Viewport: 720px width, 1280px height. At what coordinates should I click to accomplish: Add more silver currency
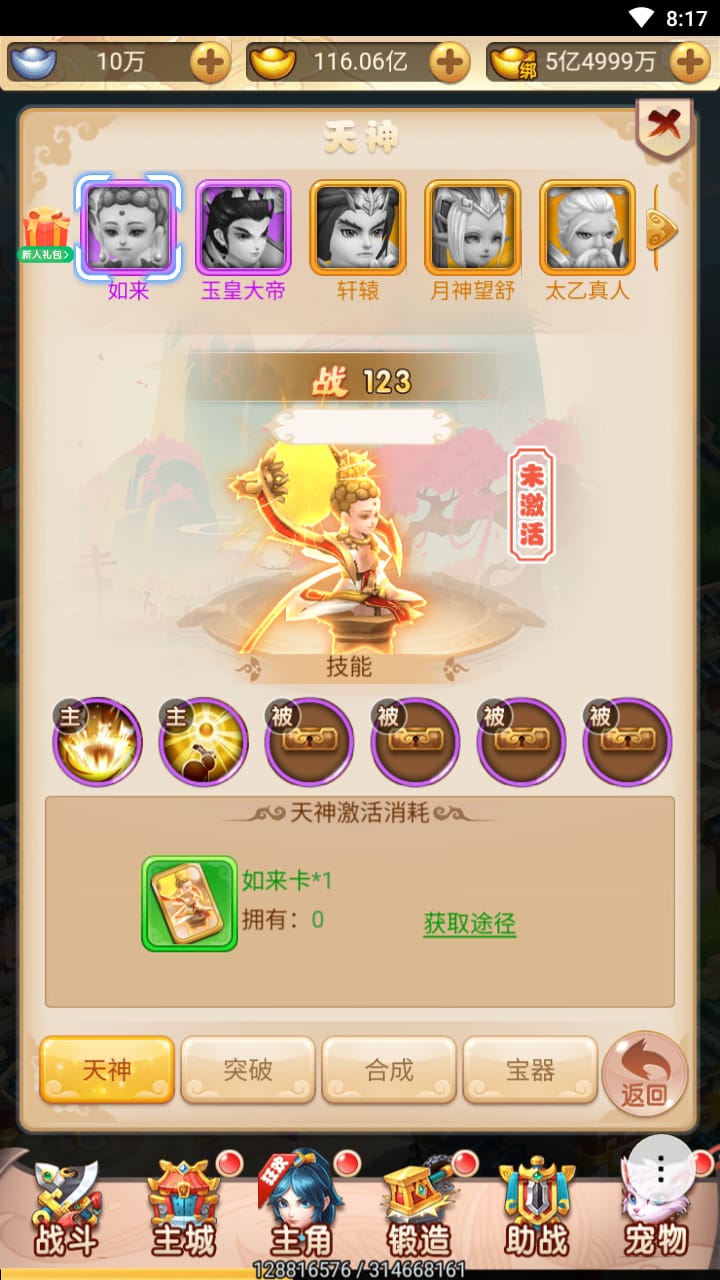[x=210, y=63]
